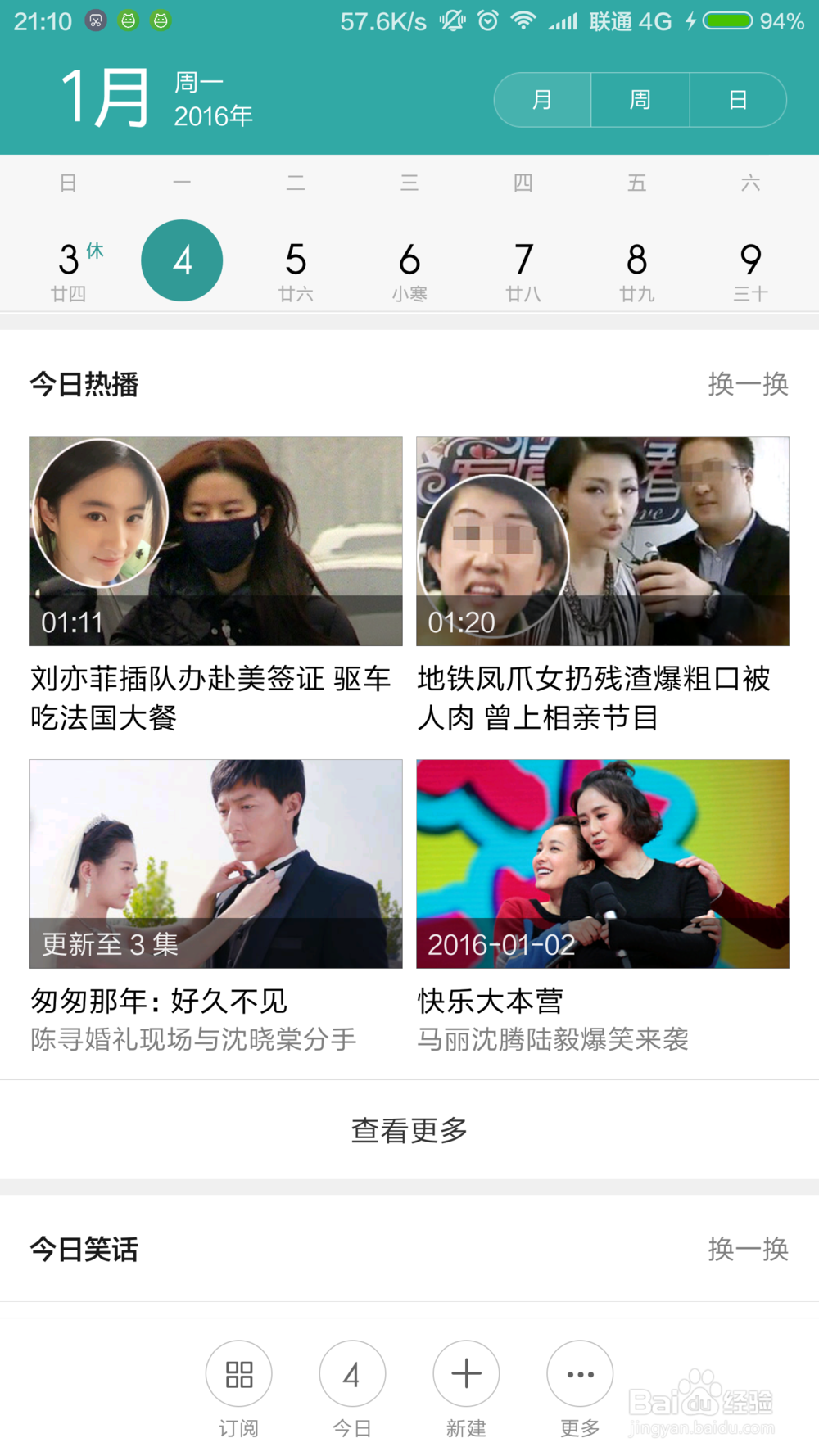The image size is (819, 1456).
Task: Select January 7 in the week row
Action: [523, 266]
